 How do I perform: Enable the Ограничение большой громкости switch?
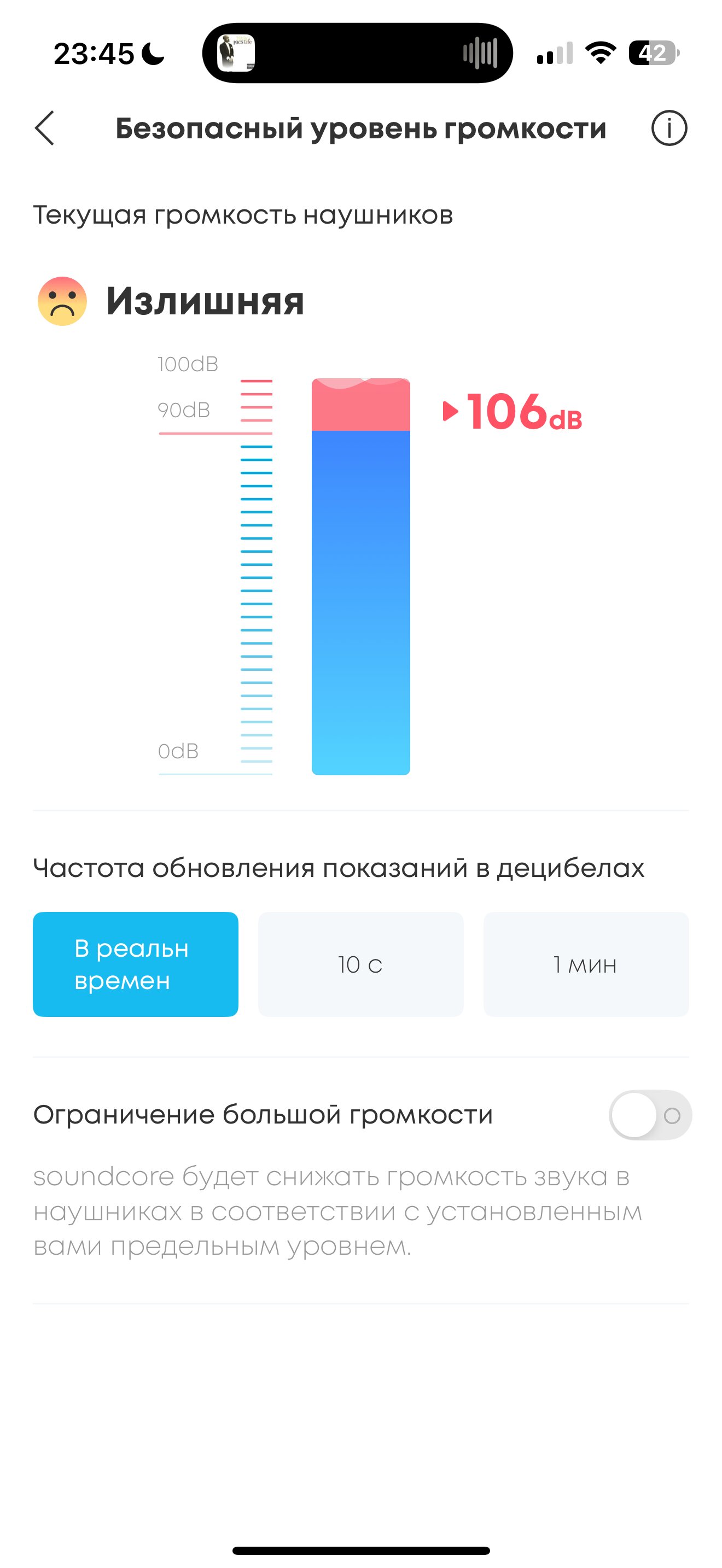(x=650, y=1115)
